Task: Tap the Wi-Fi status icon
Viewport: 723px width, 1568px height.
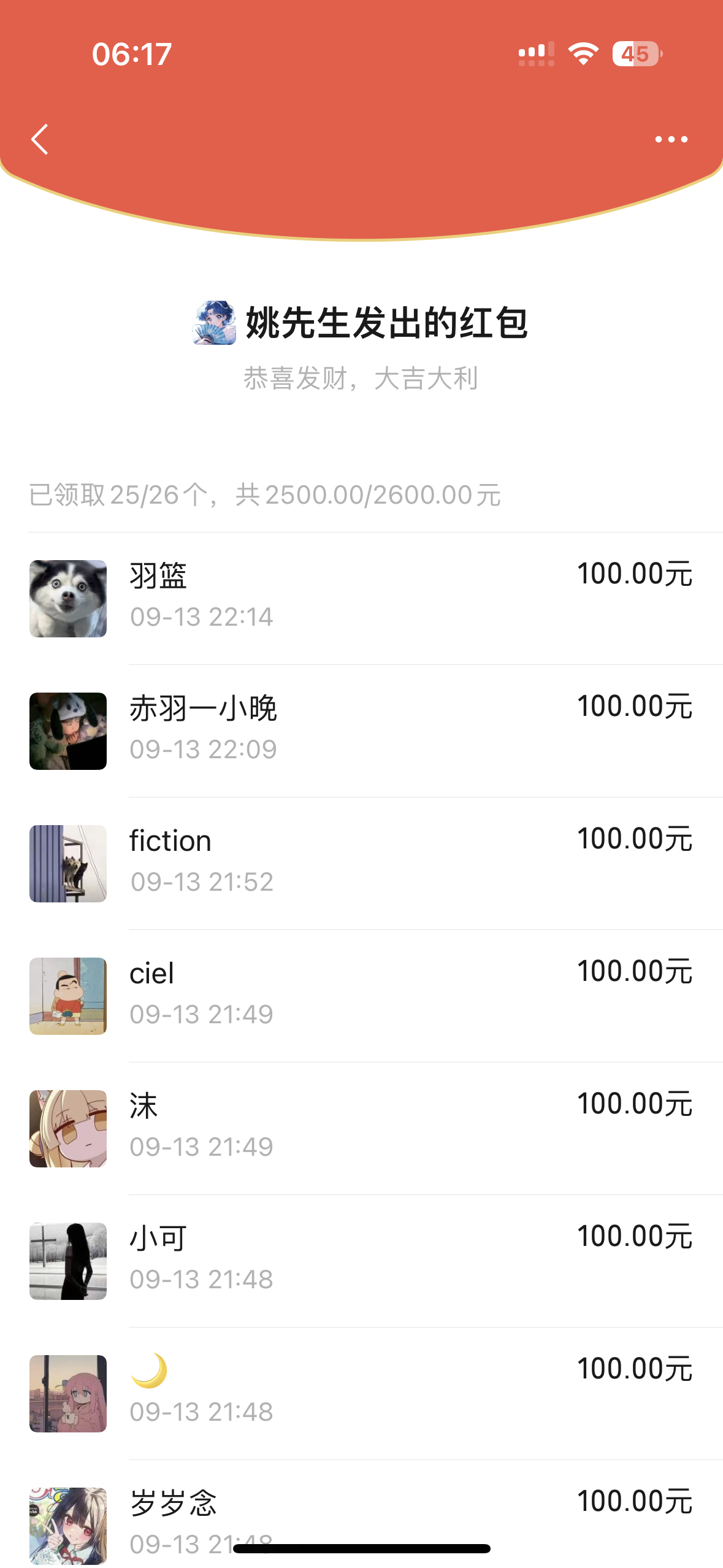Action: [583, 55]
